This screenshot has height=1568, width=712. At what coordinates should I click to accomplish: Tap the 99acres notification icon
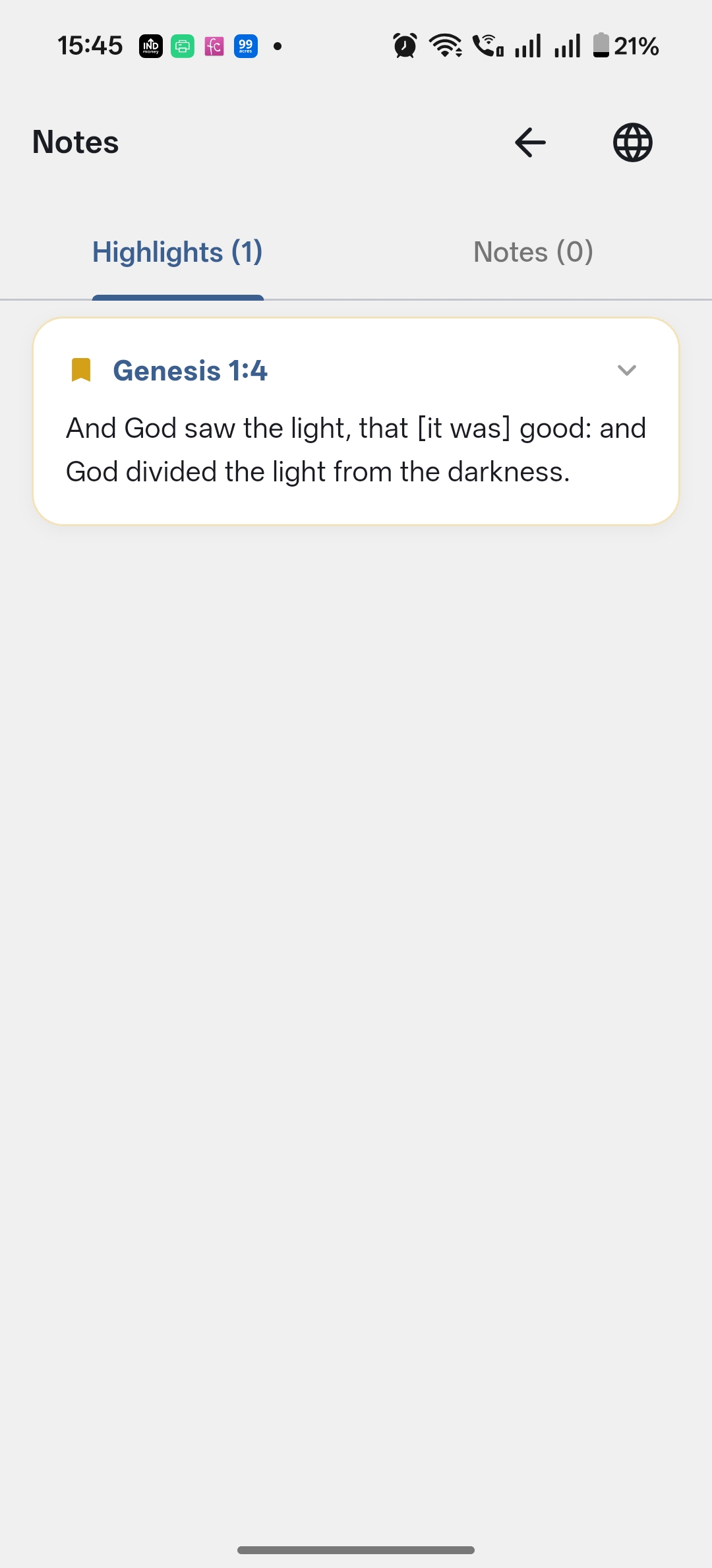tap(245, 45)
